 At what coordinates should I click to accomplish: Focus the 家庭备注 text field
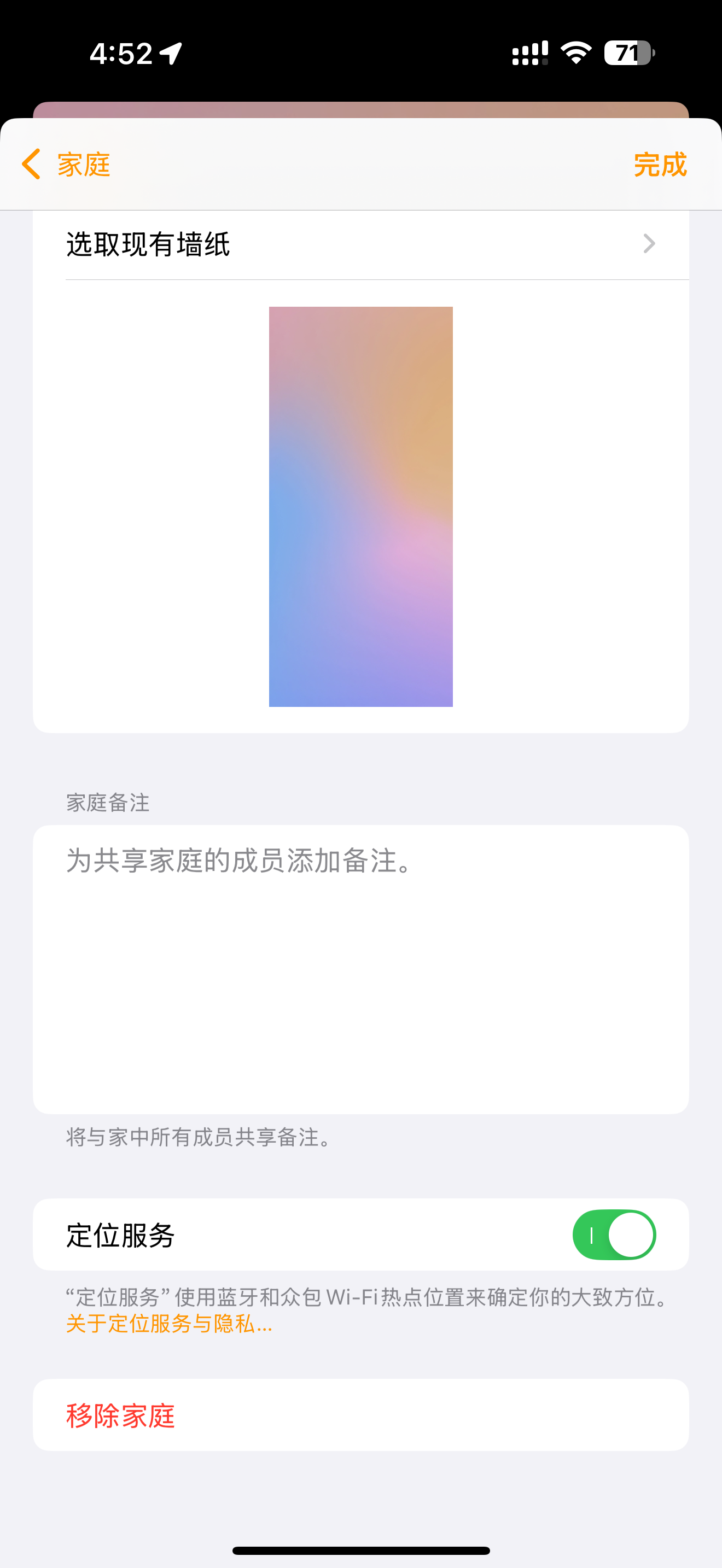[360, 968]
